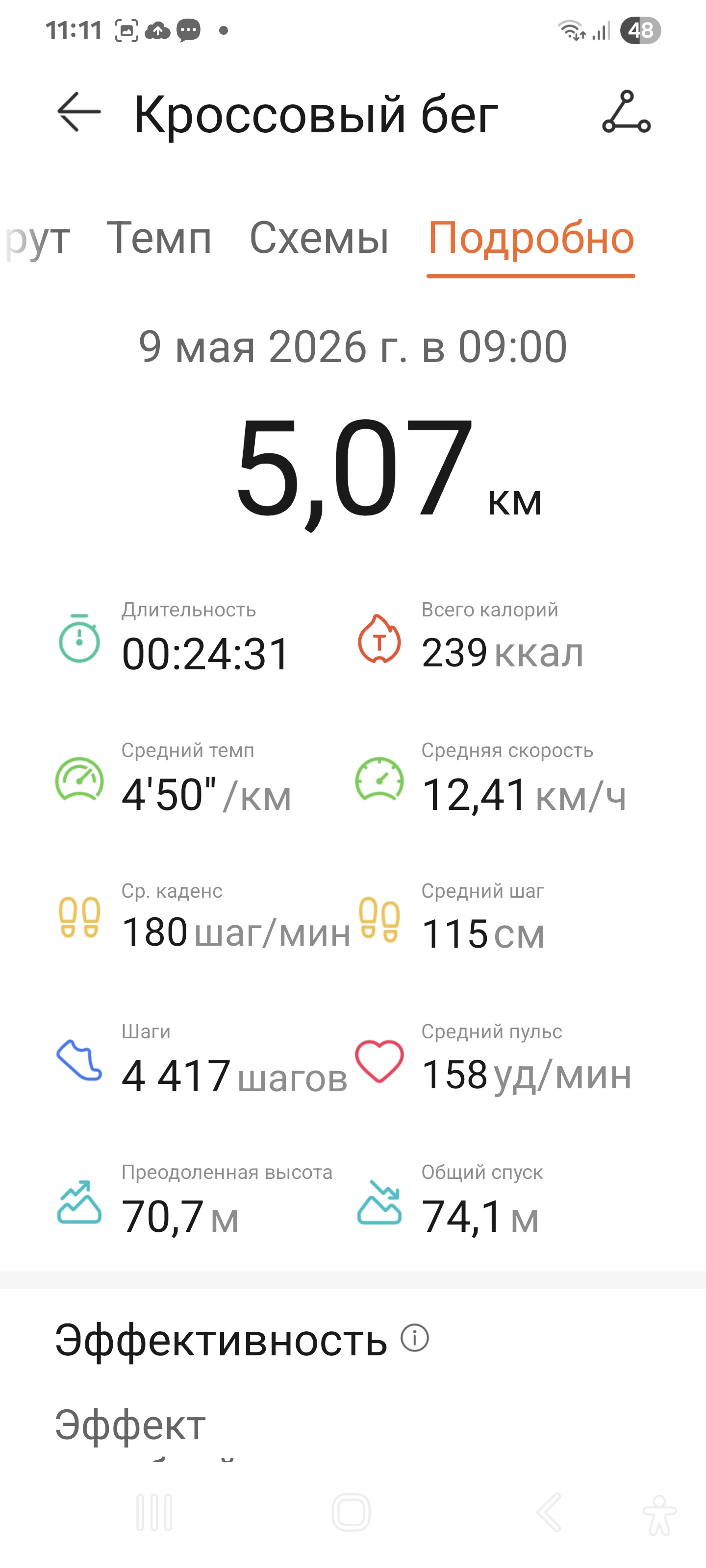Open the route share icon in header
This screenshot has height=1568, width=706.
coord(626,112)
